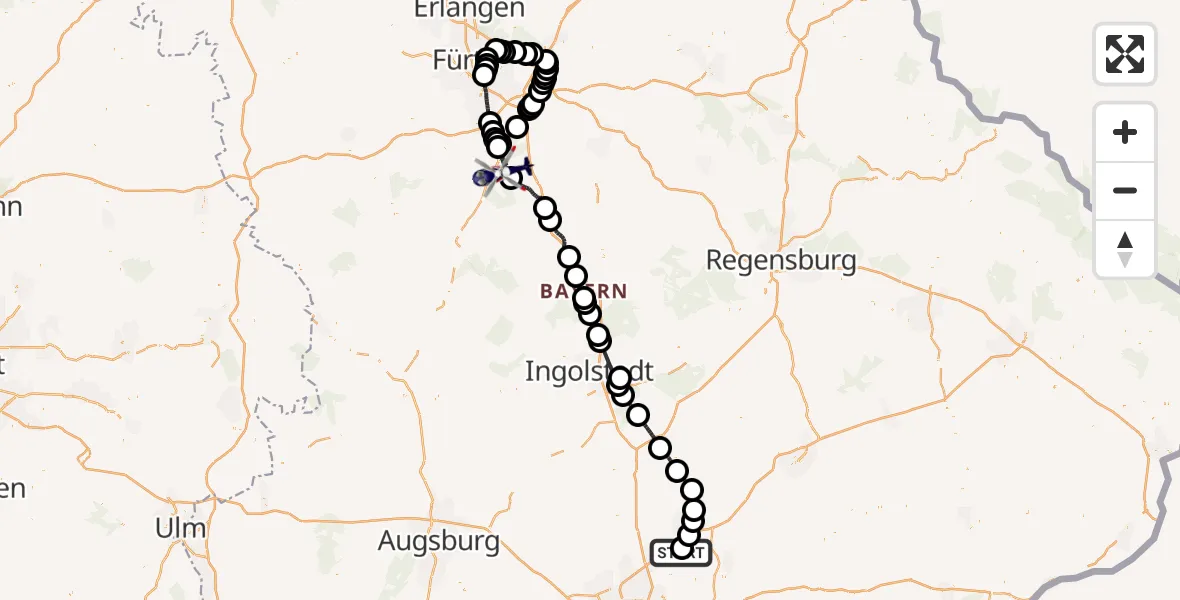Enter fullscreen map view
Viewport: 1180px width, 600px height.
tap(1125, 54)
